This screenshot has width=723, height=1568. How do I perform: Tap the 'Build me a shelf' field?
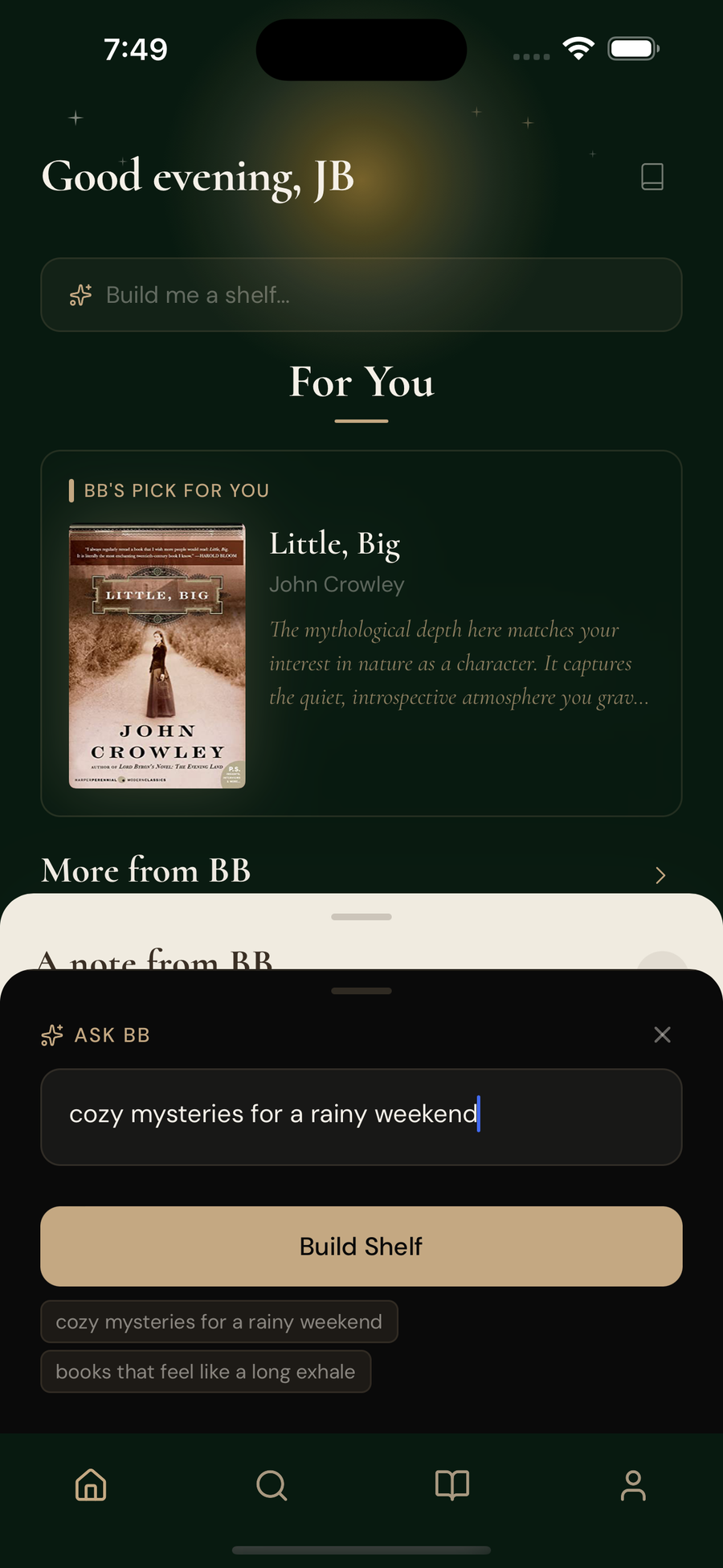pos(361,295)
